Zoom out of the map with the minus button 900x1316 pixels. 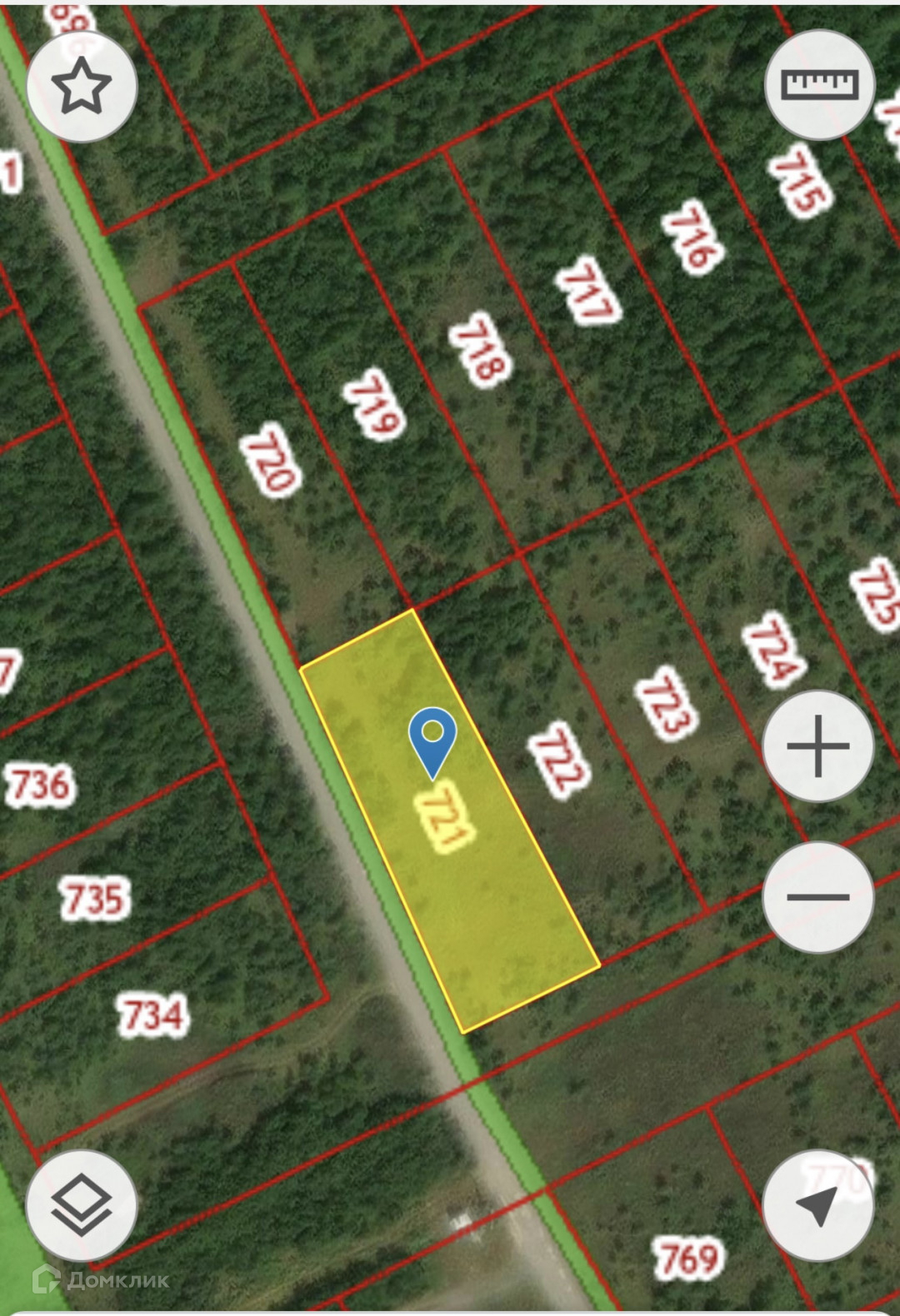817,897
